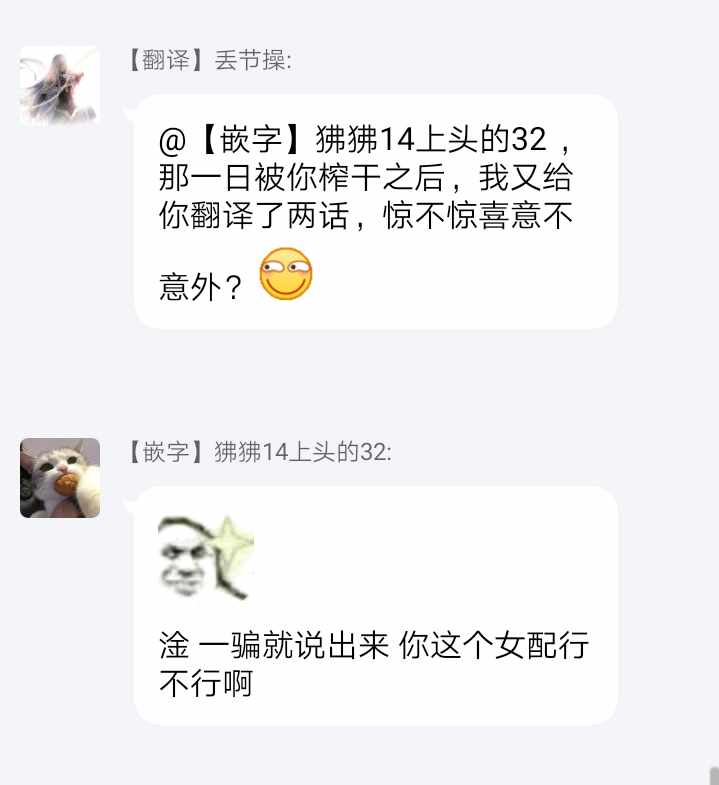Image resolution: width=719 pixels, height=785 pixels.
Task: View the meme sticker in the reply
Action: 206,557
